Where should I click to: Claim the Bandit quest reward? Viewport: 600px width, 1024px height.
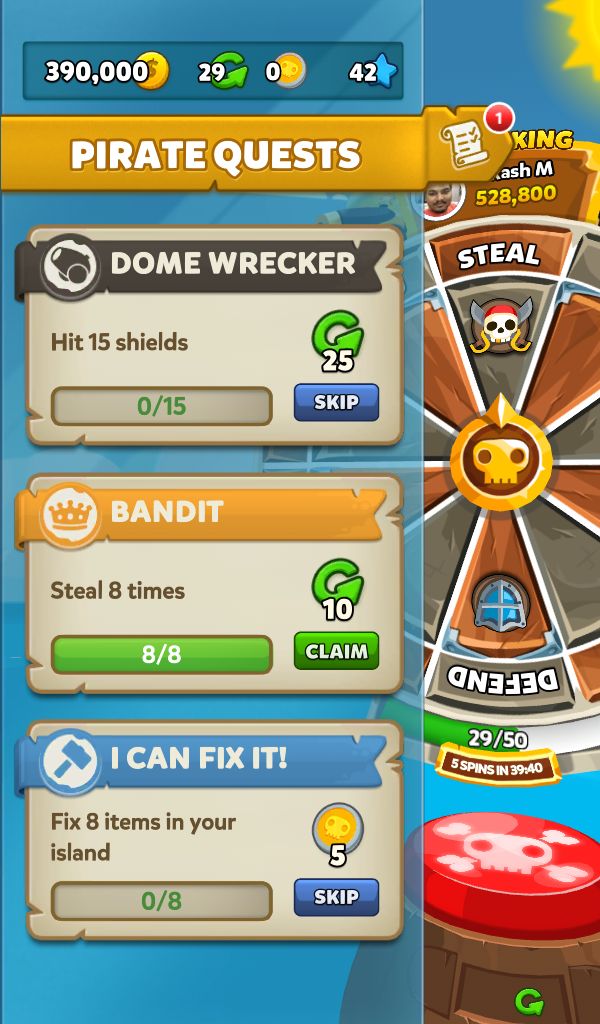(336, 651)
